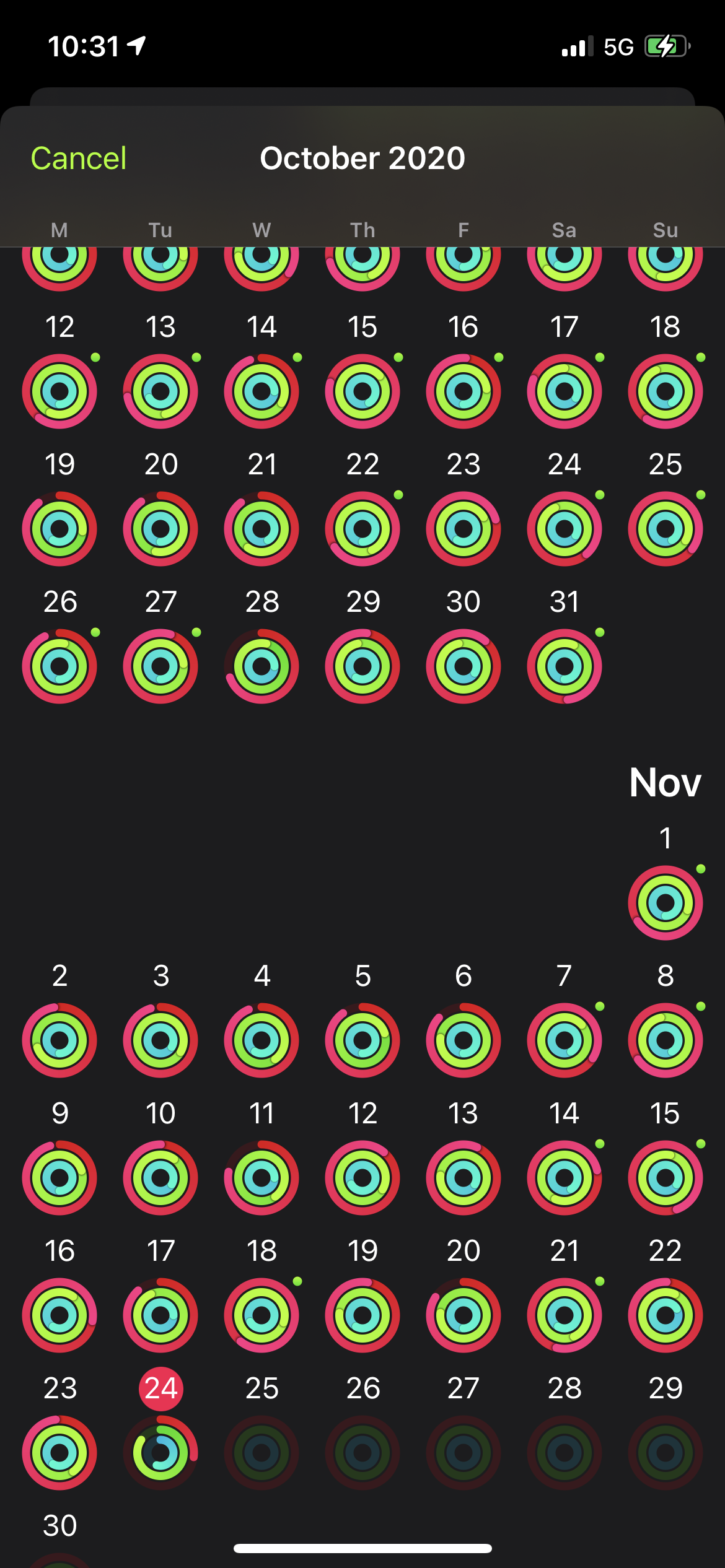Open November 15 activity day

coord(665,1177)
